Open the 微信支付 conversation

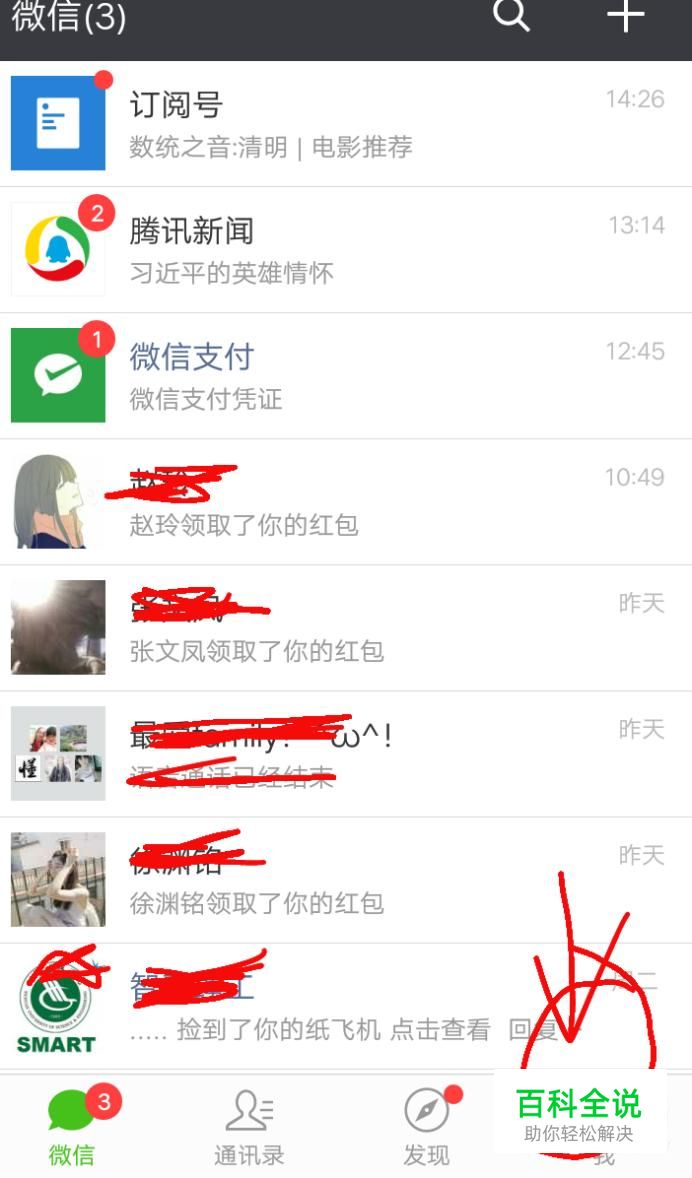click(x=346, y=376)
